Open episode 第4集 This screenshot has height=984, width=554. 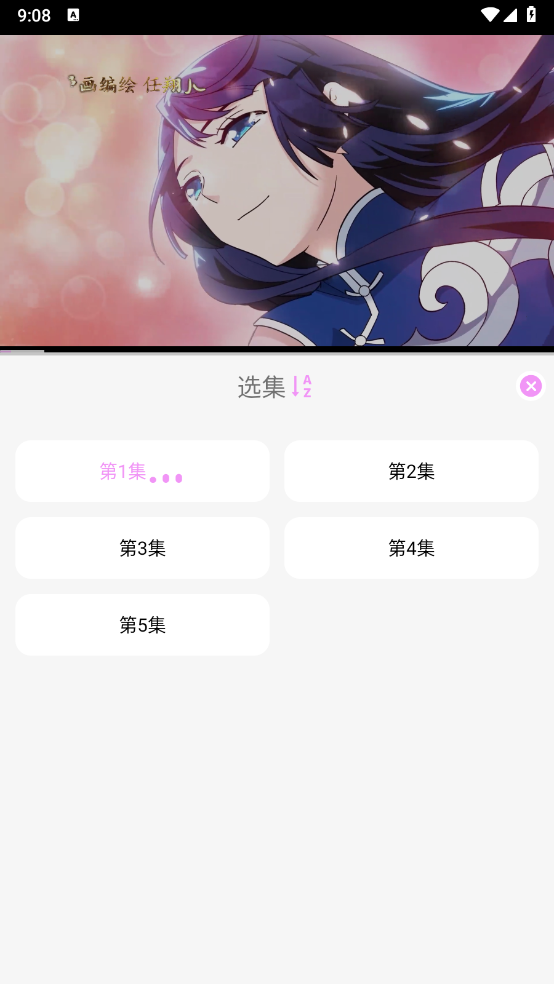[412, 548]
